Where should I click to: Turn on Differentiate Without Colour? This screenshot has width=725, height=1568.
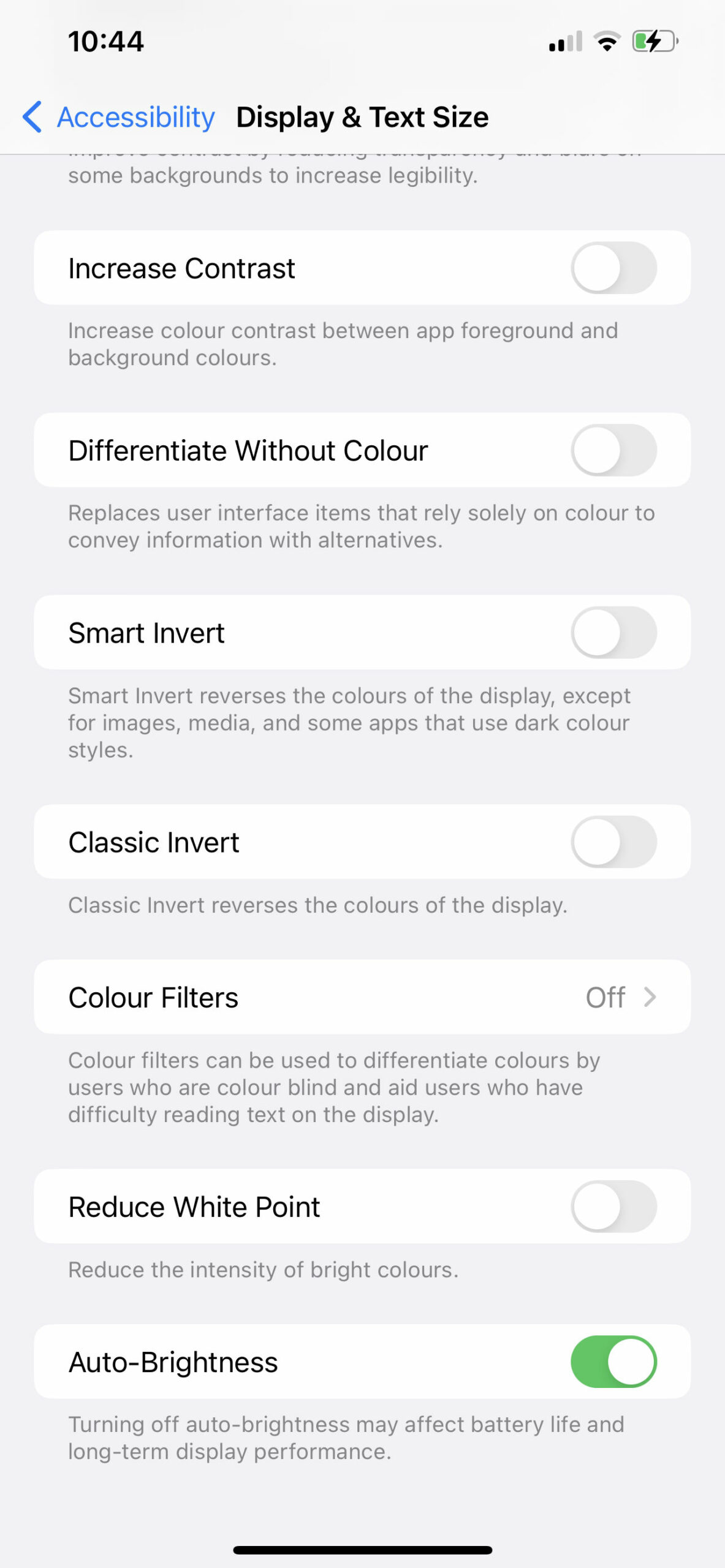coord(613,450)
